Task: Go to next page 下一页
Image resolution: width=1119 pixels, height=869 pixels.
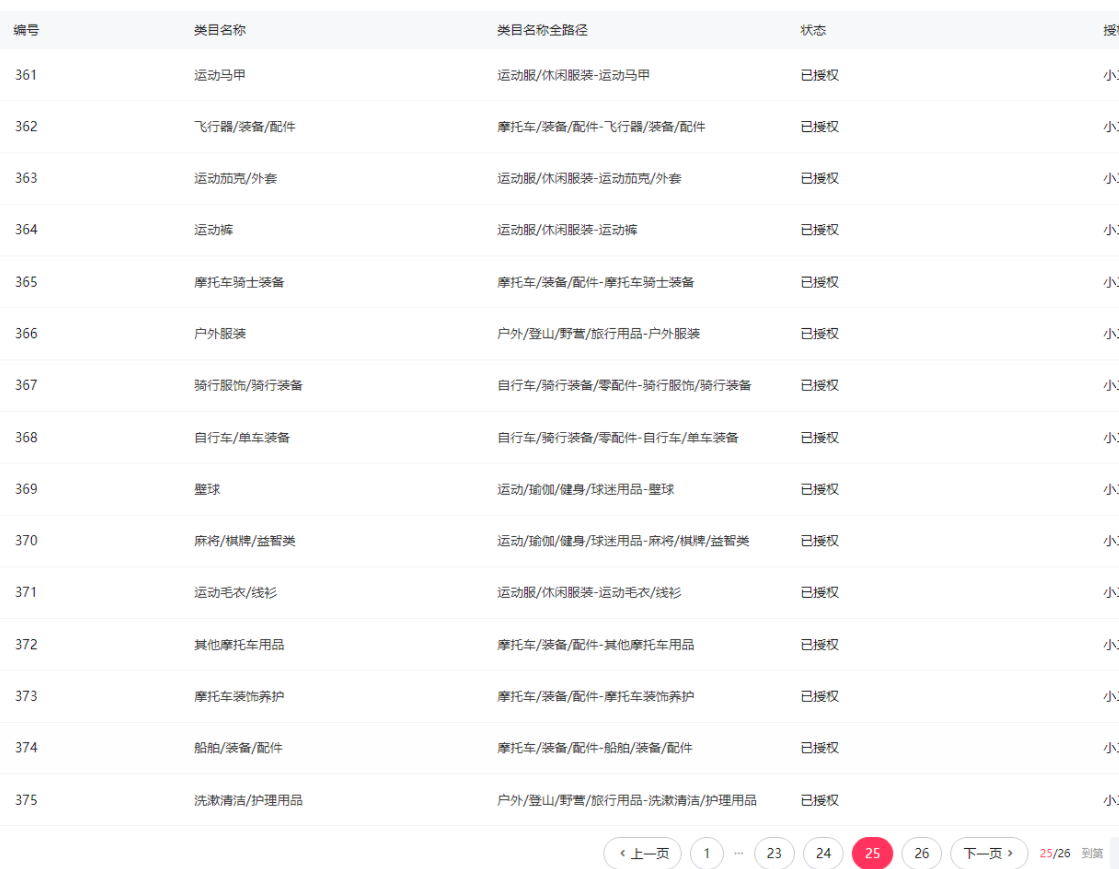Action: tap(988, 853)
